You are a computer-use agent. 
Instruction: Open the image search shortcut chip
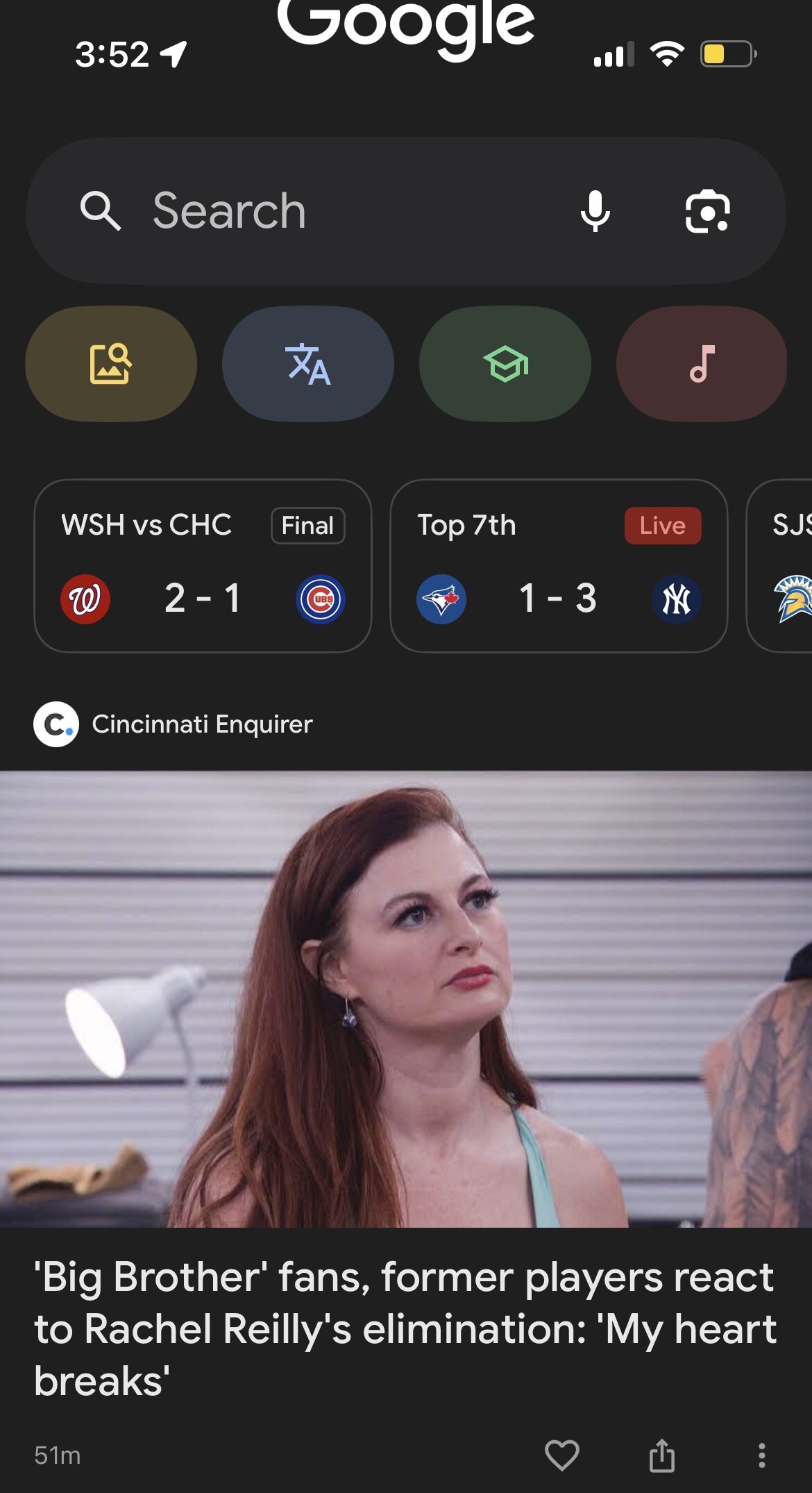111,363
